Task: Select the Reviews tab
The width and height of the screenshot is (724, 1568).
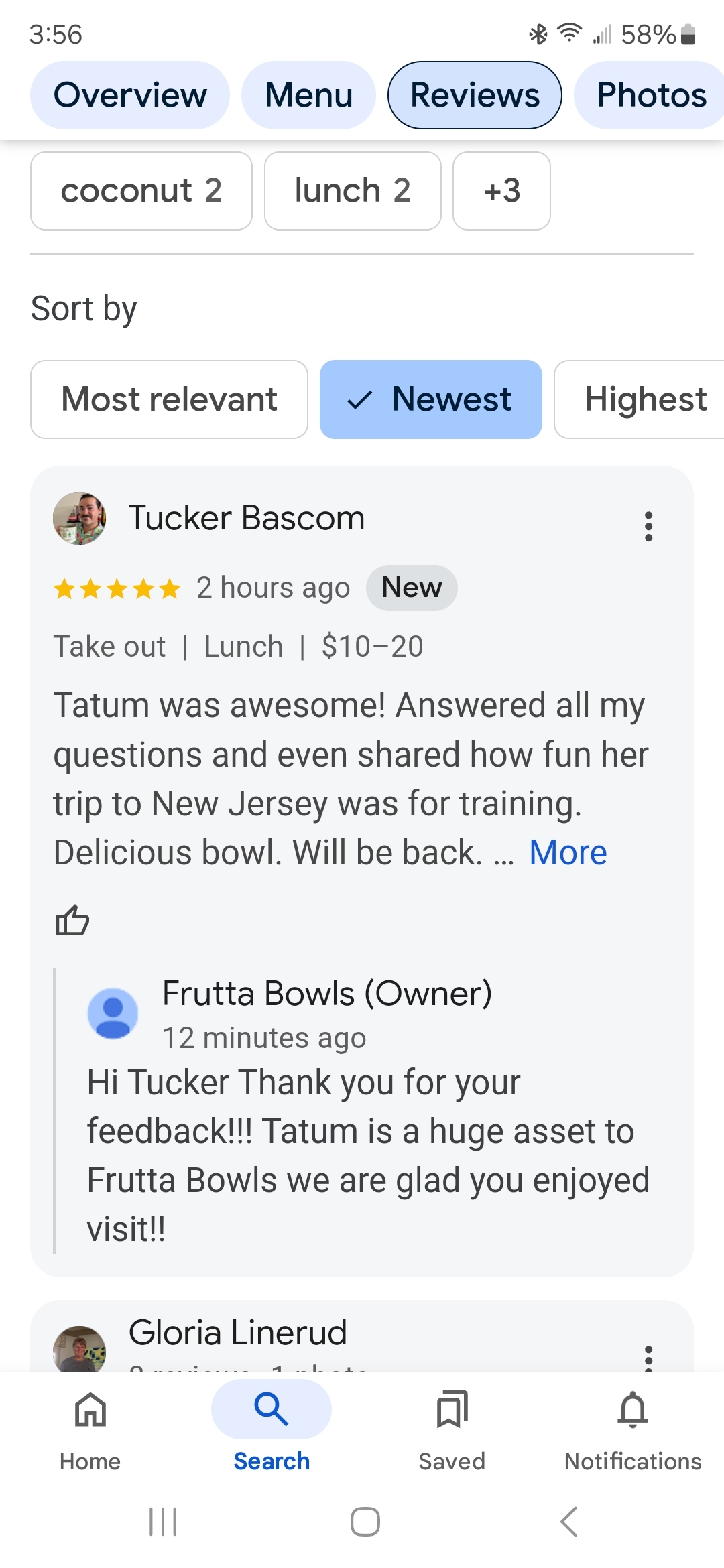Action: coord(475,95)
